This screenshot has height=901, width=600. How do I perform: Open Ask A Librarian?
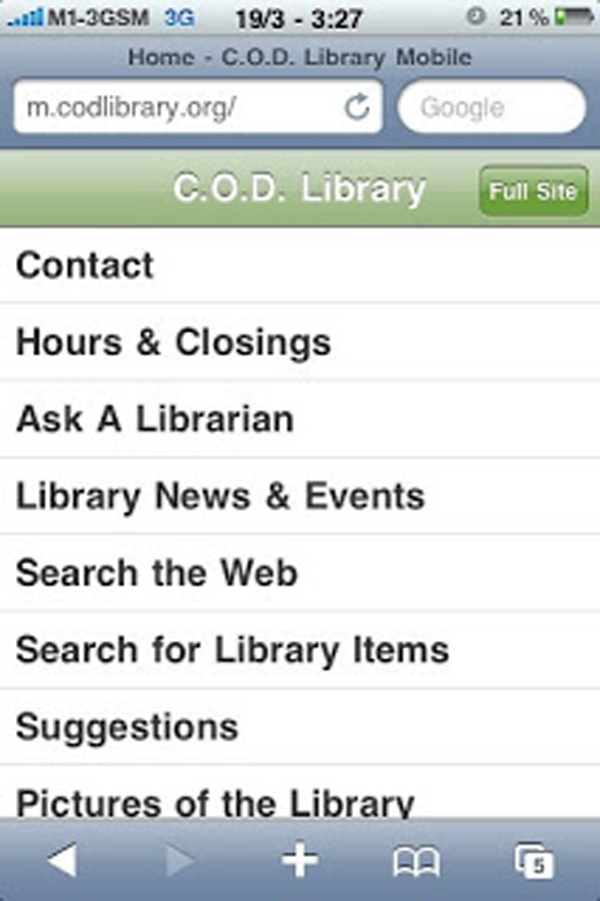[155, 419]
